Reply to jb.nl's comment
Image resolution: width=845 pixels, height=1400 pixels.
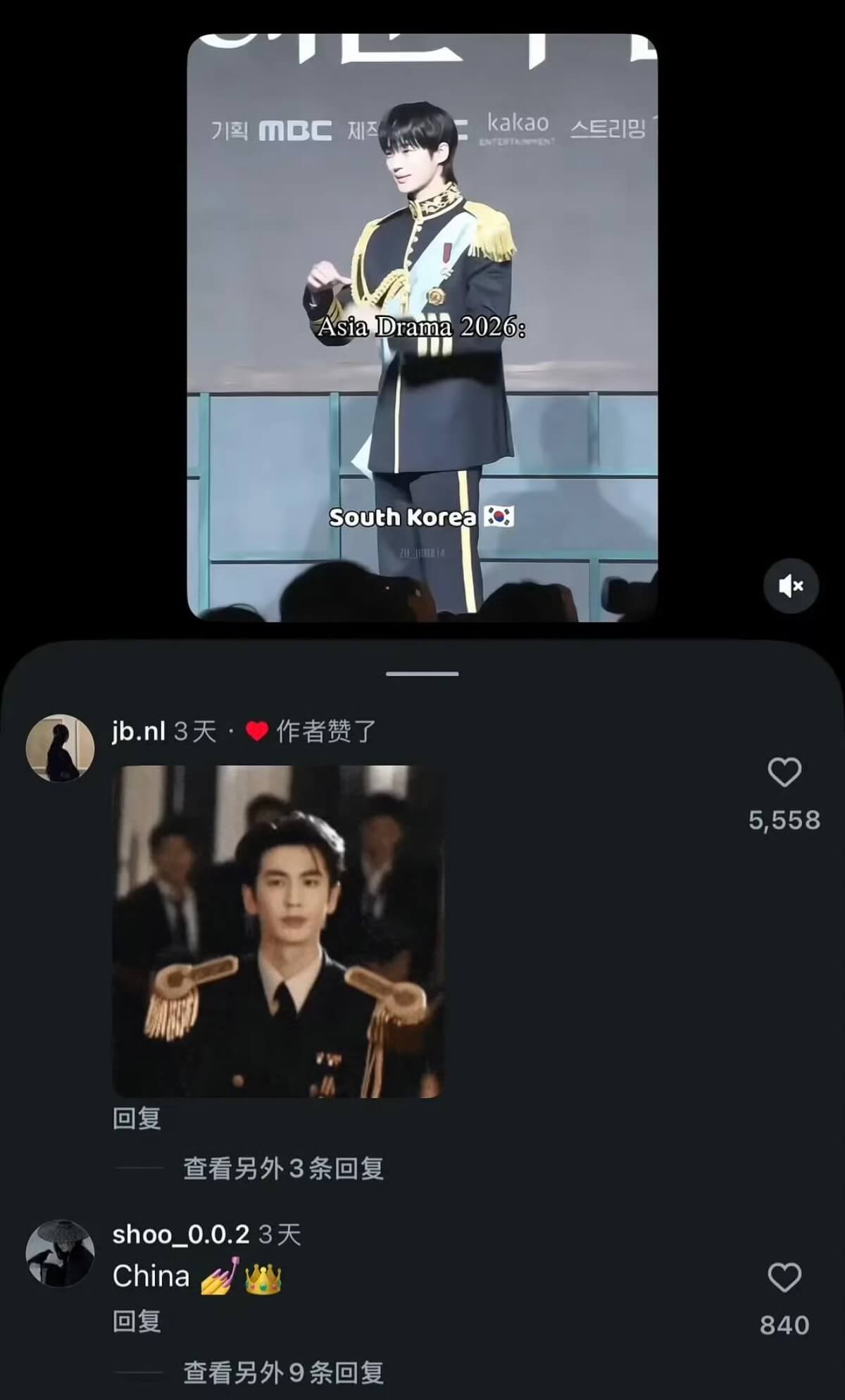(137, 1118)
